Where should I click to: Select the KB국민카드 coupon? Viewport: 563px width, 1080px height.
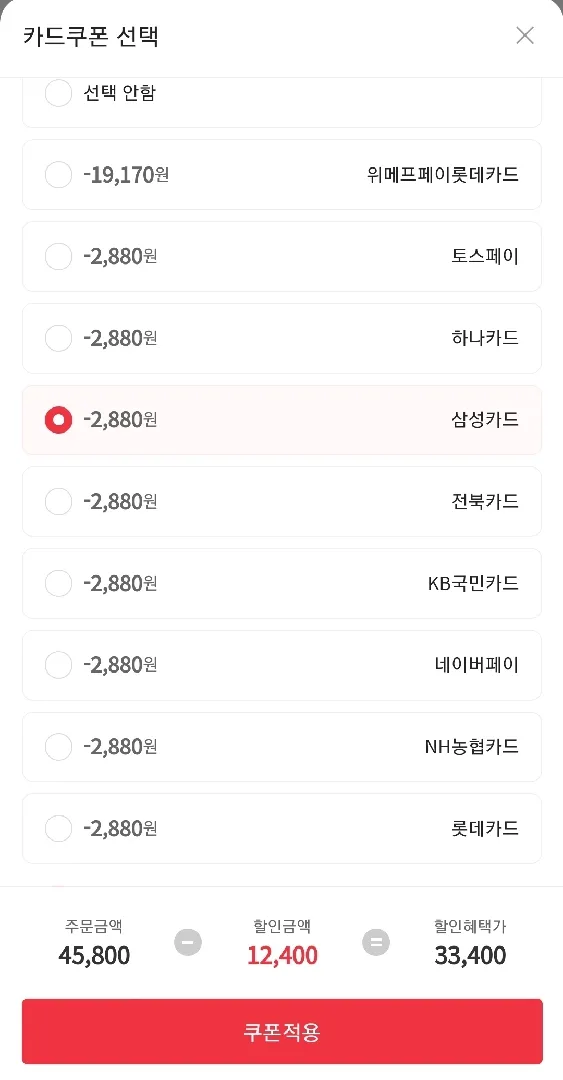point(282,583)
